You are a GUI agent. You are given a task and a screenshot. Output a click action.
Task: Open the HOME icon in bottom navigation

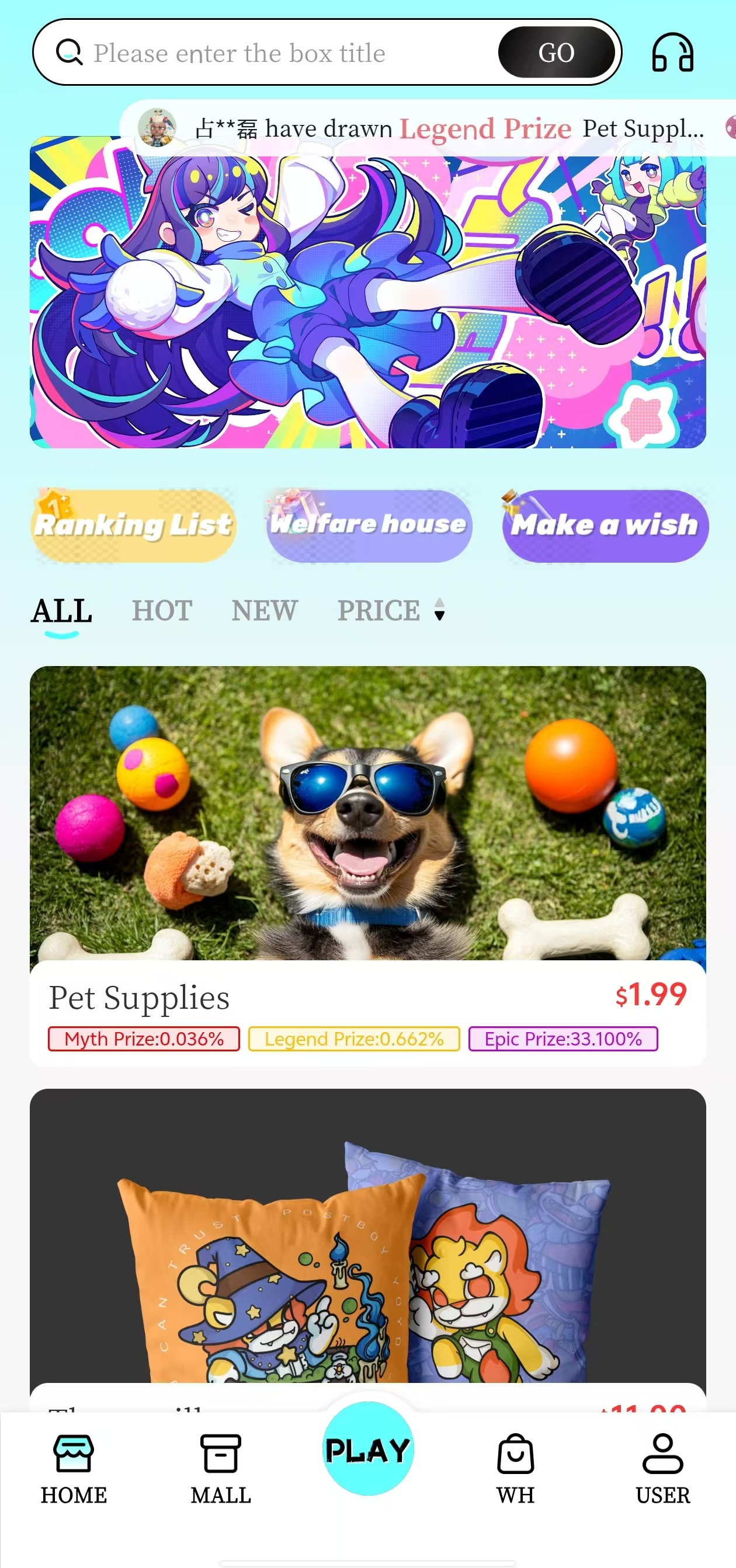coord(73,1461)
